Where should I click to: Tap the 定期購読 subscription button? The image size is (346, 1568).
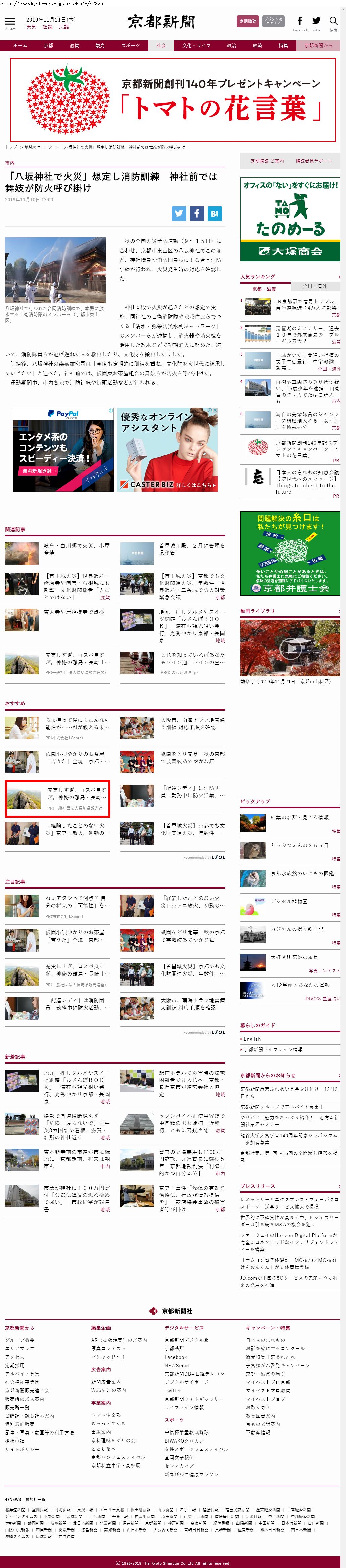[248, 21]
